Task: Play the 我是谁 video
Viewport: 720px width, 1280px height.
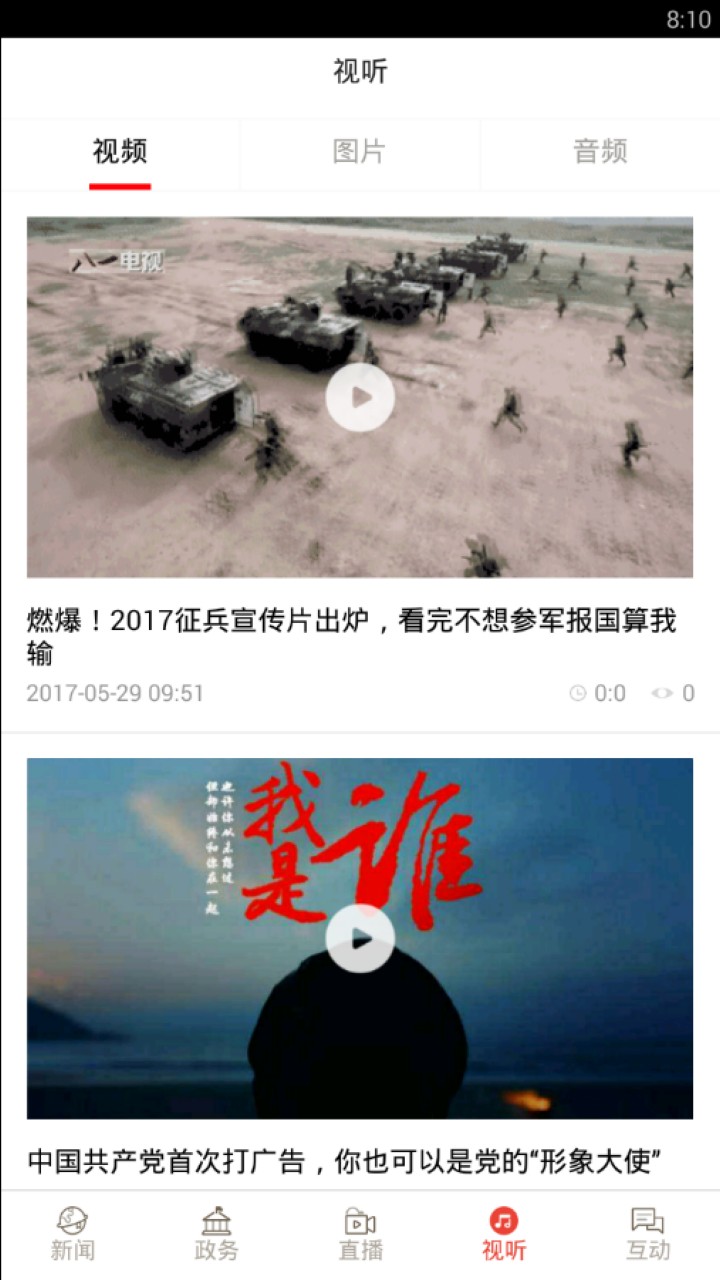Action: 360,937
